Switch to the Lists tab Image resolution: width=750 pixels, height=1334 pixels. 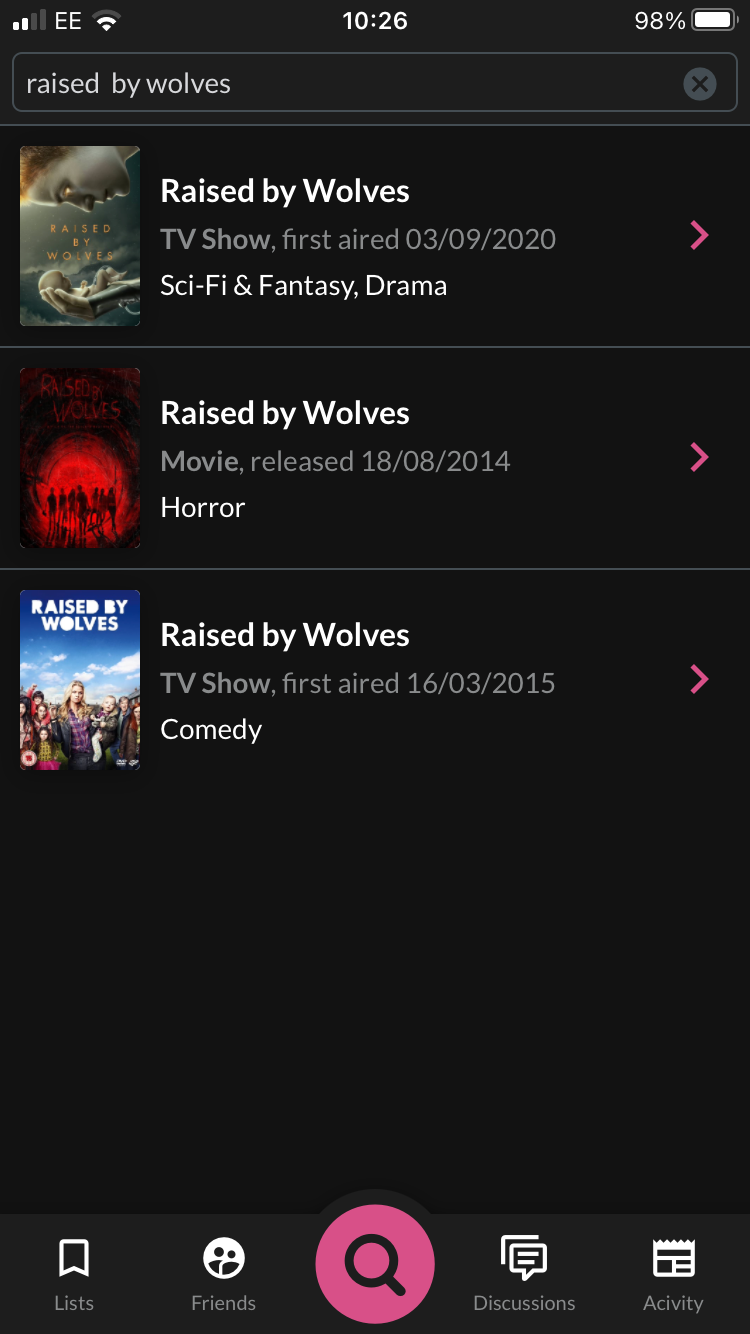pyautogui.click(x=74, y=1273)
